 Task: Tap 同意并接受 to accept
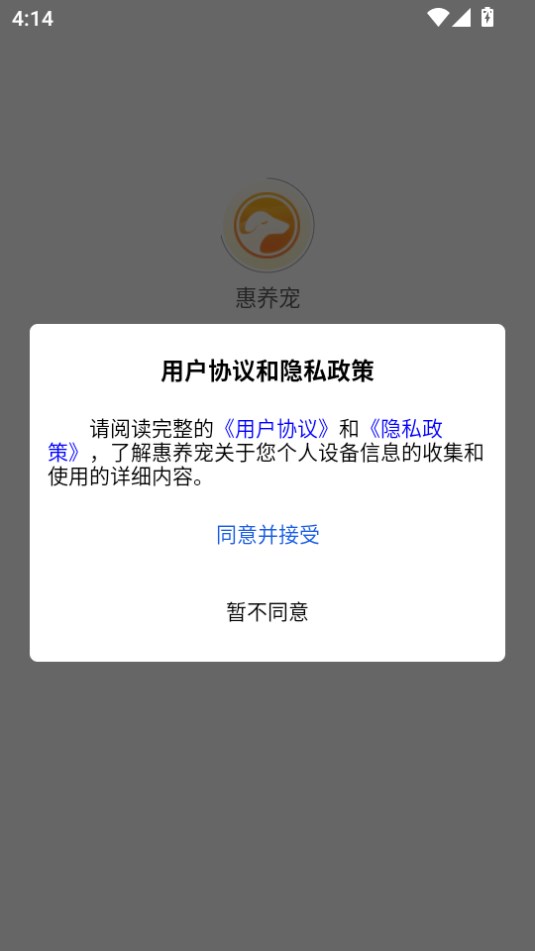coord(268,534)
